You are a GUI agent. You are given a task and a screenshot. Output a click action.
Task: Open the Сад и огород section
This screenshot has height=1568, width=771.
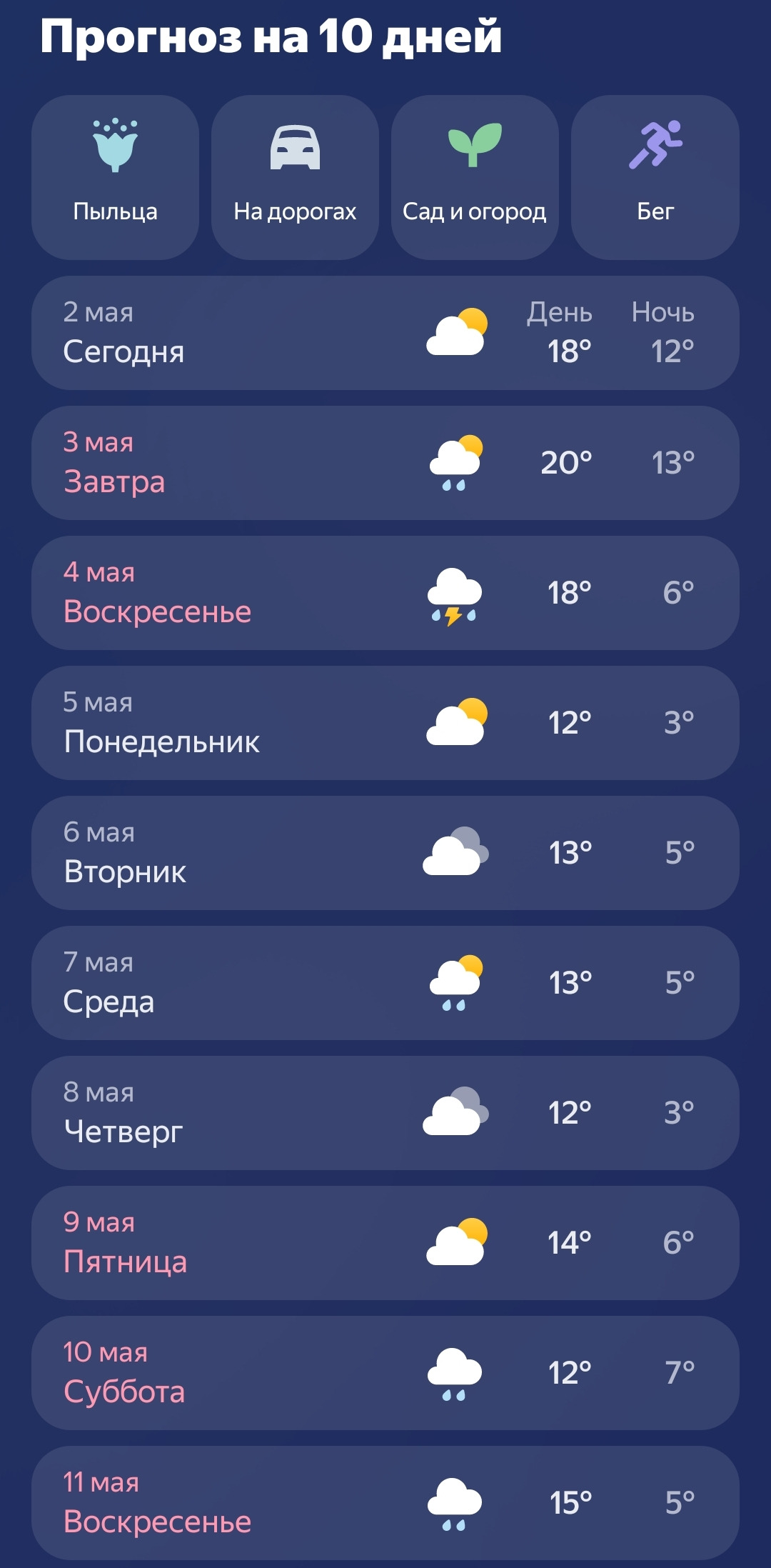(475, 177)
